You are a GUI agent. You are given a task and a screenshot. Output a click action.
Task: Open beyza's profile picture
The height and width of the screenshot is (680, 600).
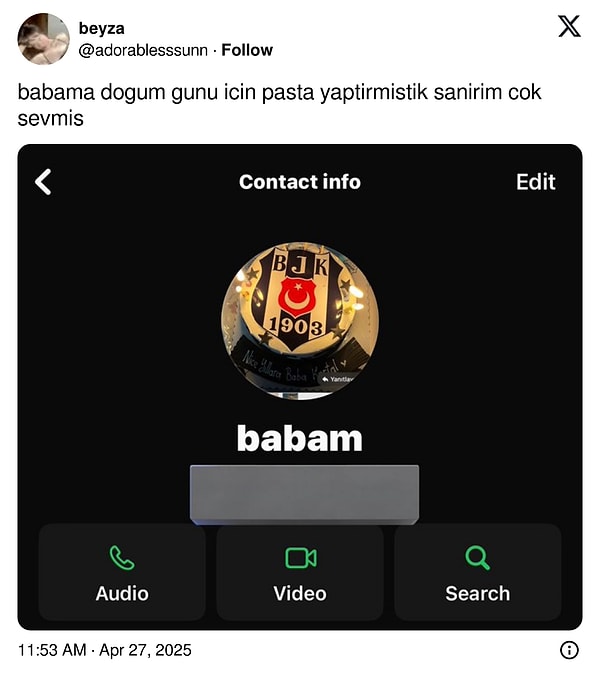click(x=44, y=39)
